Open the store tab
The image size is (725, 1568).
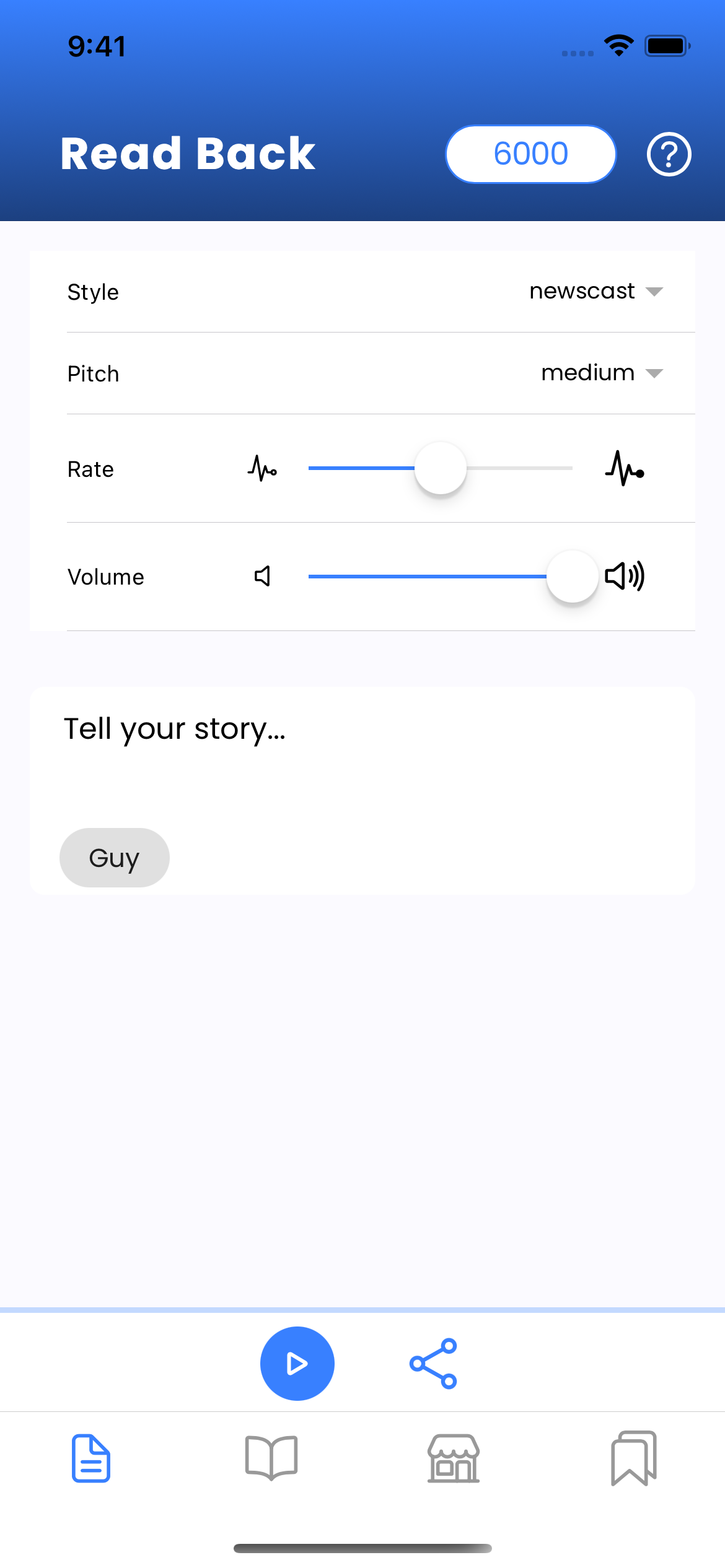pos(454,1458)
